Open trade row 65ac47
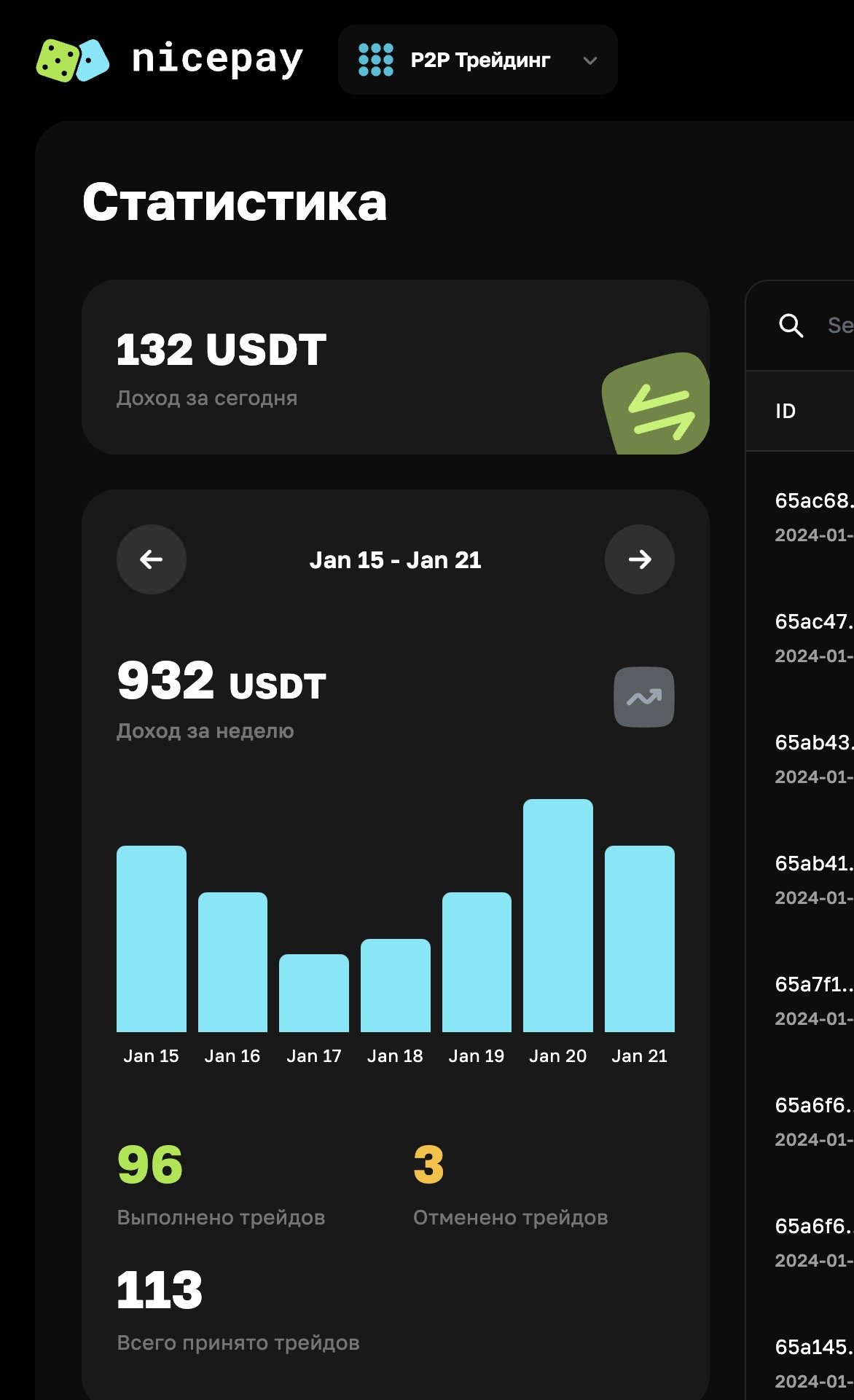This screenshot has width=854, height=1400. tap(800, 637)
